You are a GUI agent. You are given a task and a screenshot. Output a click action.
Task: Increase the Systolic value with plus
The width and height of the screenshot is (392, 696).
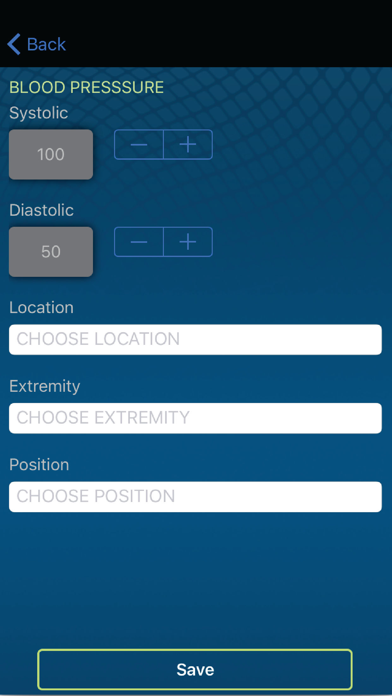click(188, 144)
